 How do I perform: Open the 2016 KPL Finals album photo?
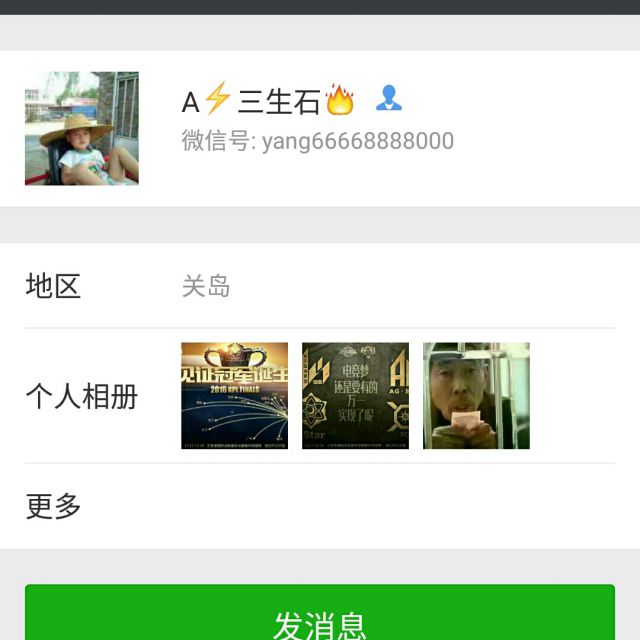point(234,396)
